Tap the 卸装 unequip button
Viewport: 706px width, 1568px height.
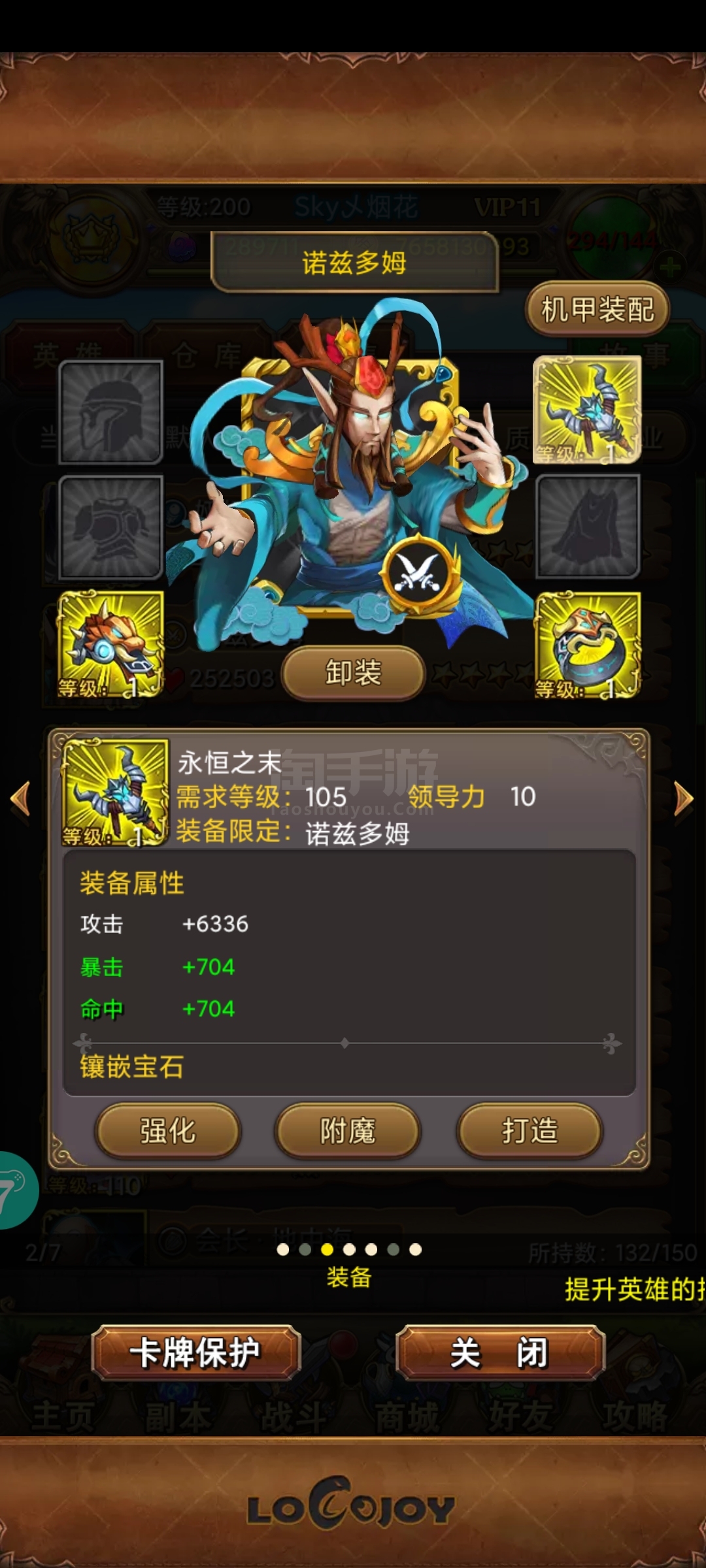[353, 673]
